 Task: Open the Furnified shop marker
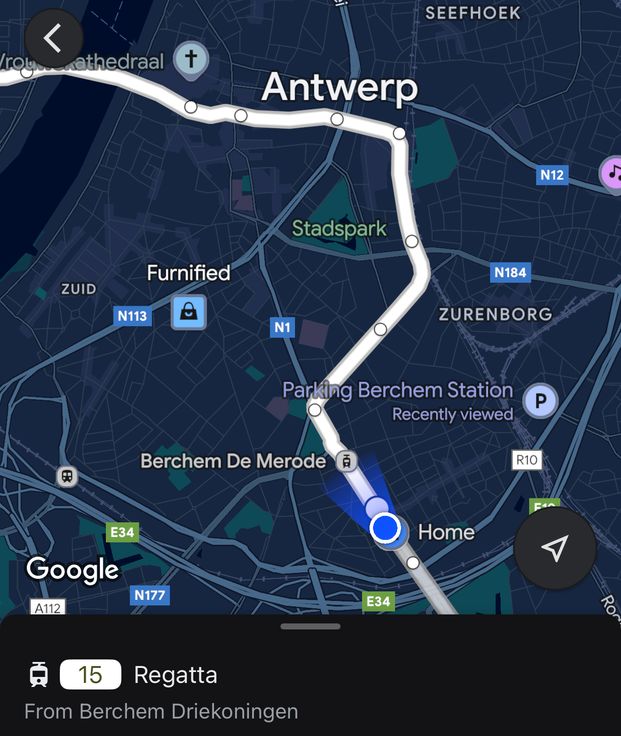click(188, 312)
